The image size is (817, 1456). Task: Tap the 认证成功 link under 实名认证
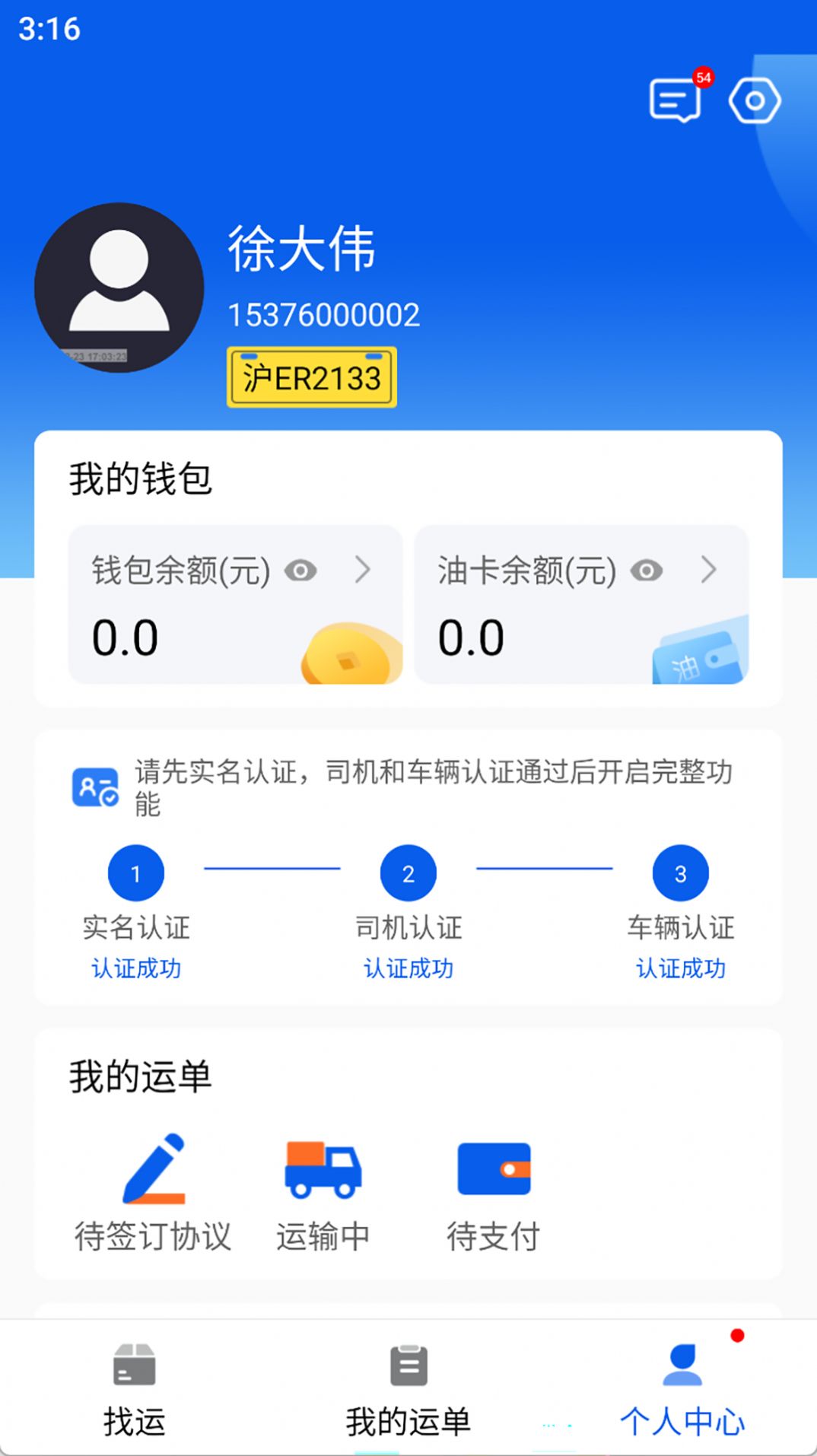pyautogui.click(x=137, y=968)
